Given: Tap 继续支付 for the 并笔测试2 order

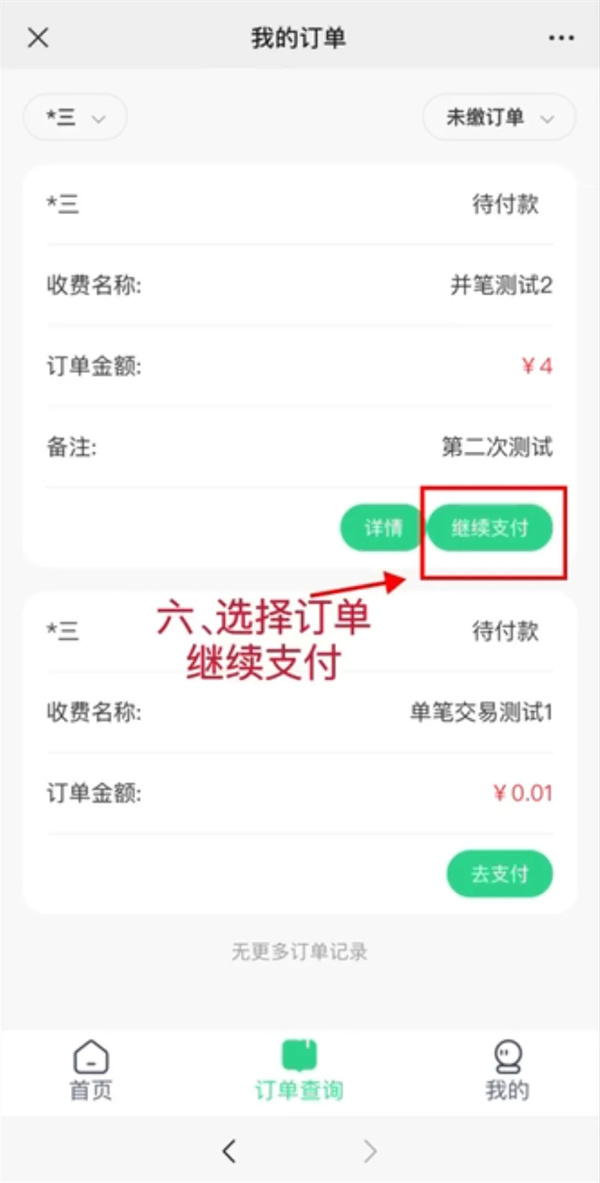Looking at the screenshot, I should point(490,527).
